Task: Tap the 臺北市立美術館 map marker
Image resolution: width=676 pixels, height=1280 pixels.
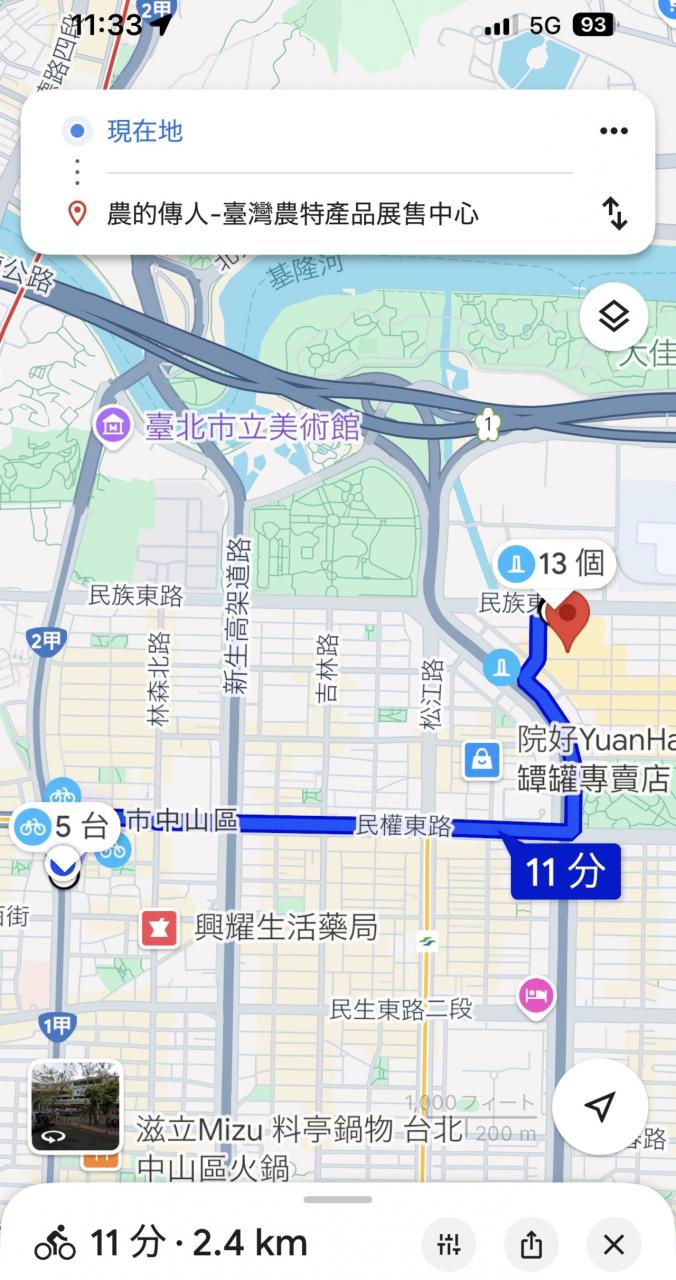Action: click(x=114, y=427)
